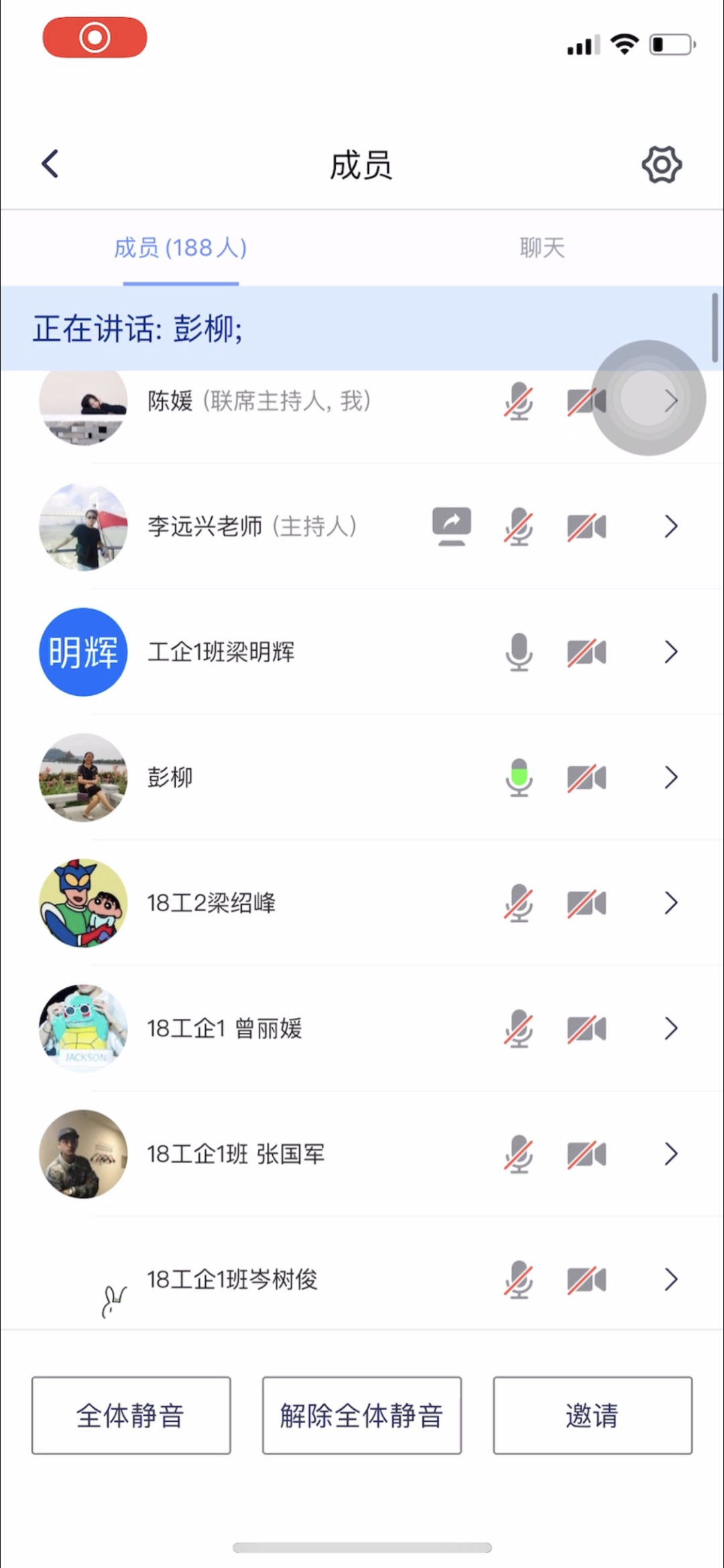The width and height of the screenshot is (724, 1568).
Task: Select the 成员 (188人) tab
Action: [x=180, y=248]
